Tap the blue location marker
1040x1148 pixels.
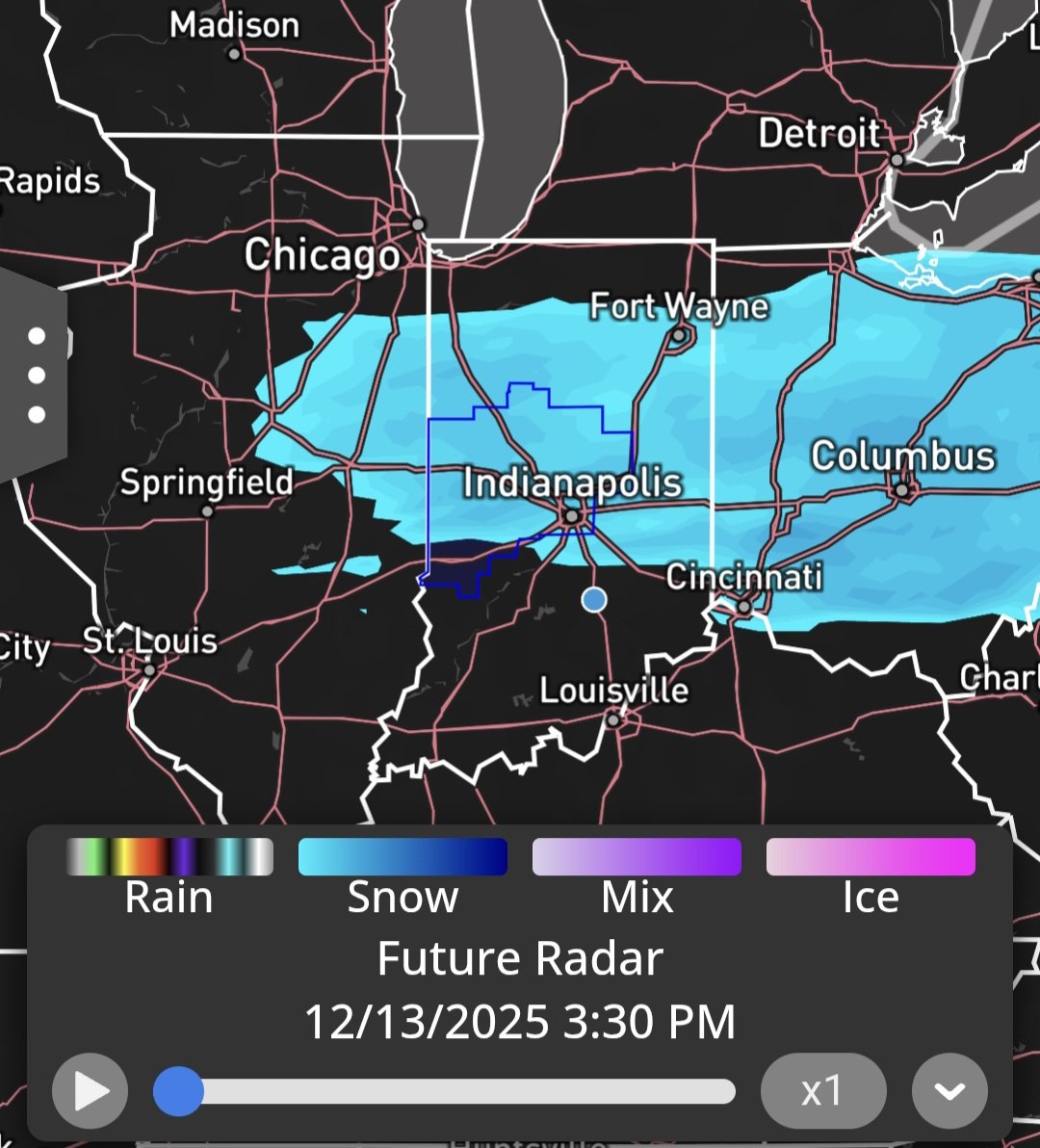point(594,600)
